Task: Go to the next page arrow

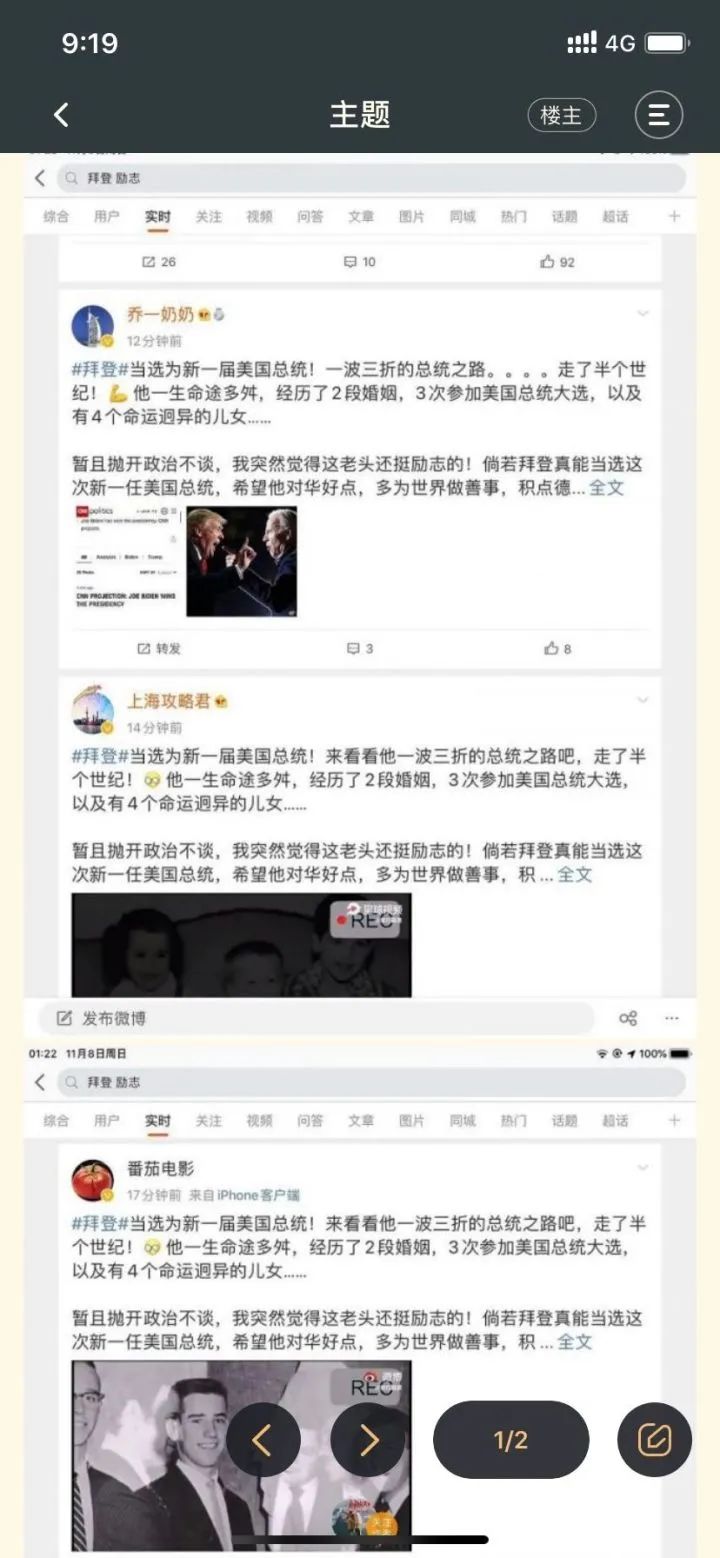Action: pyautogui.click(x=368, y=1440)
